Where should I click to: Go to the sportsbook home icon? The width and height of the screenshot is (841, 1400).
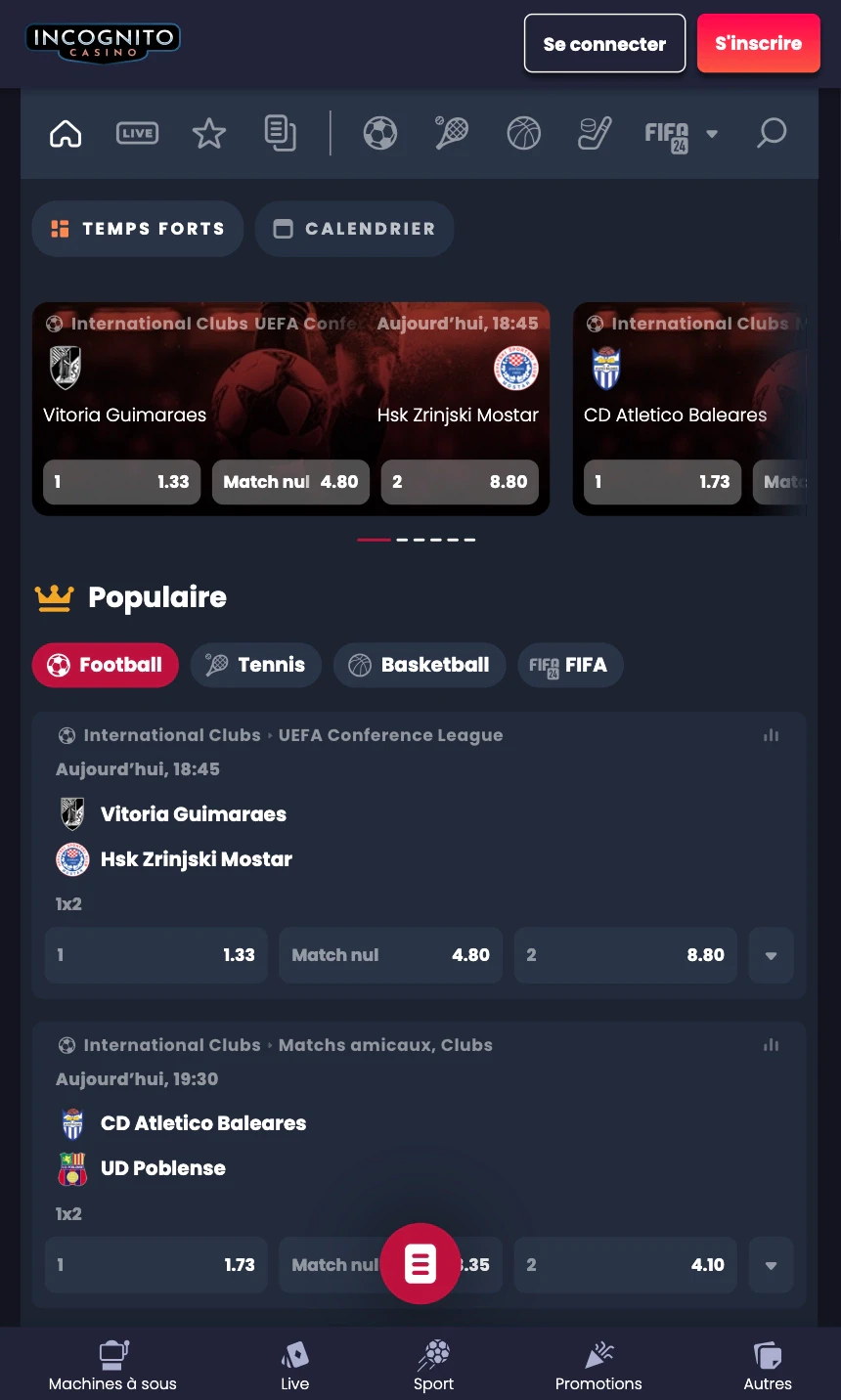(66, 133)
